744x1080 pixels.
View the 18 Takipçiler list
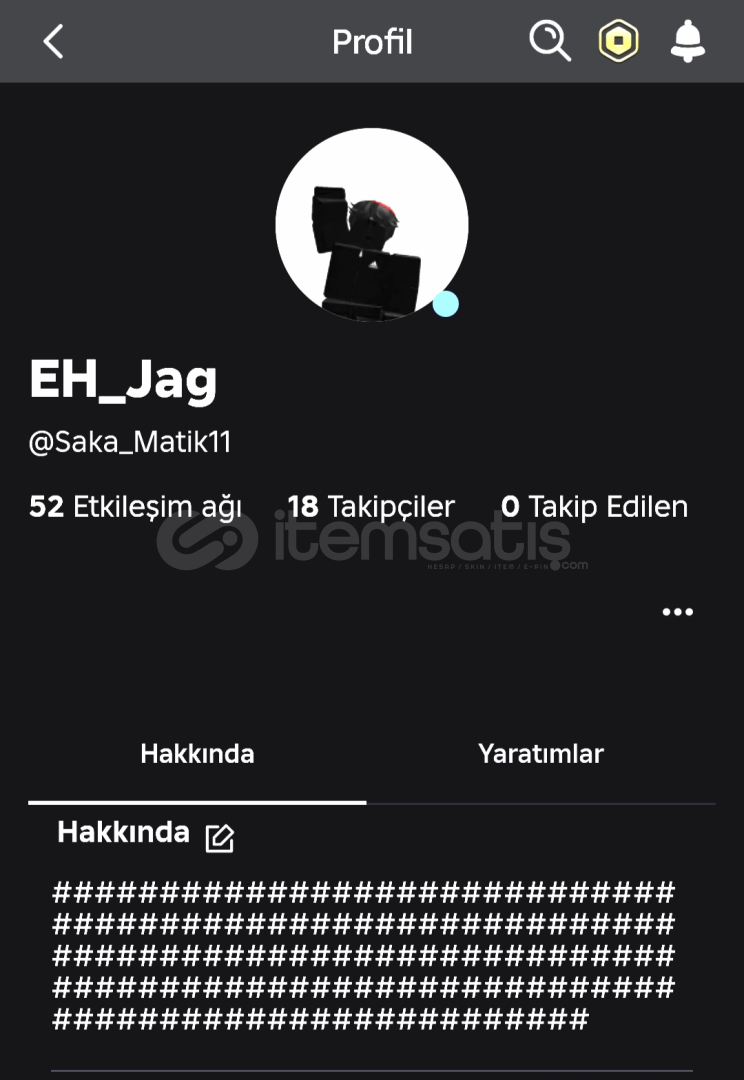[x=371, y=507]
